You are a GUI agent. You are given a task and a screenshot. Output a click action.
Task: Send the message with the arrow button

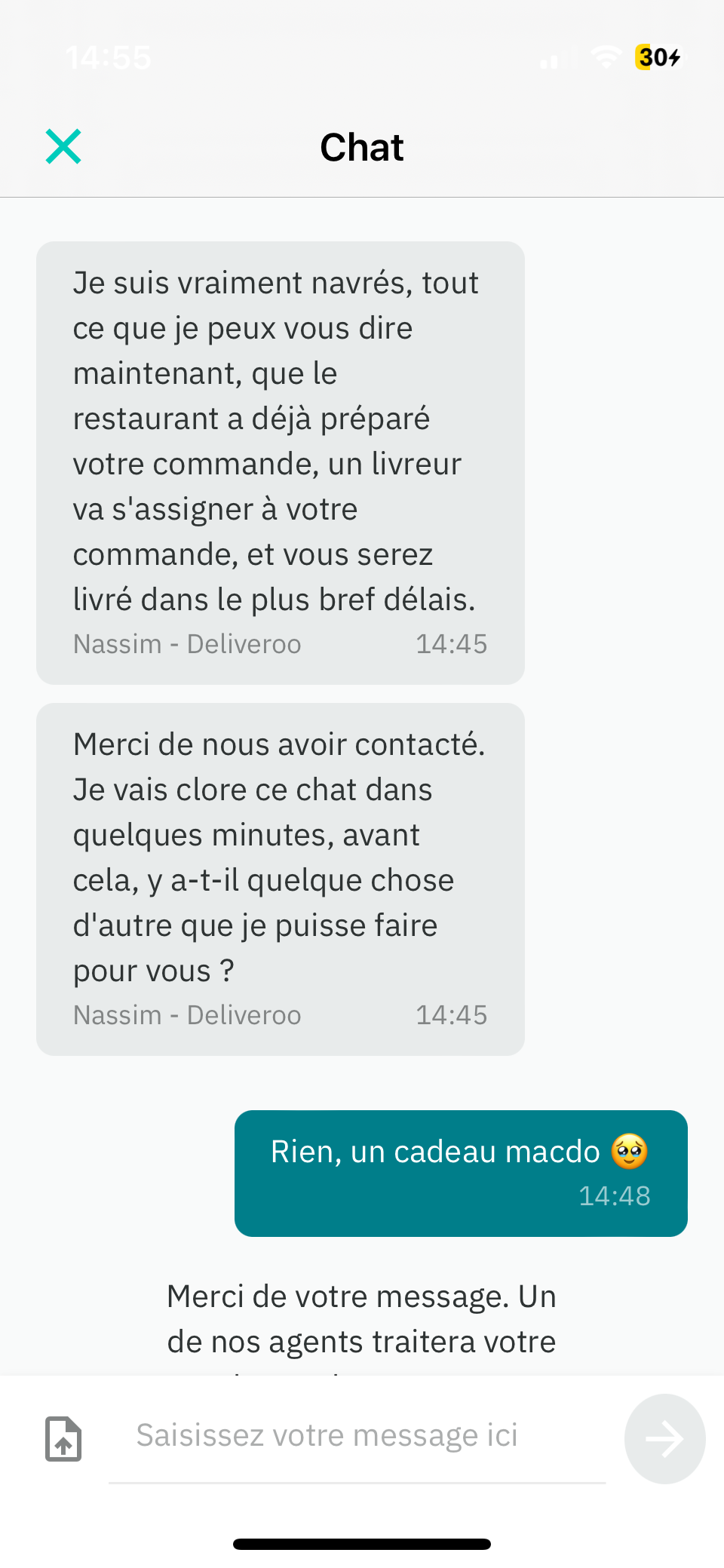click(x=664, y=1438)
